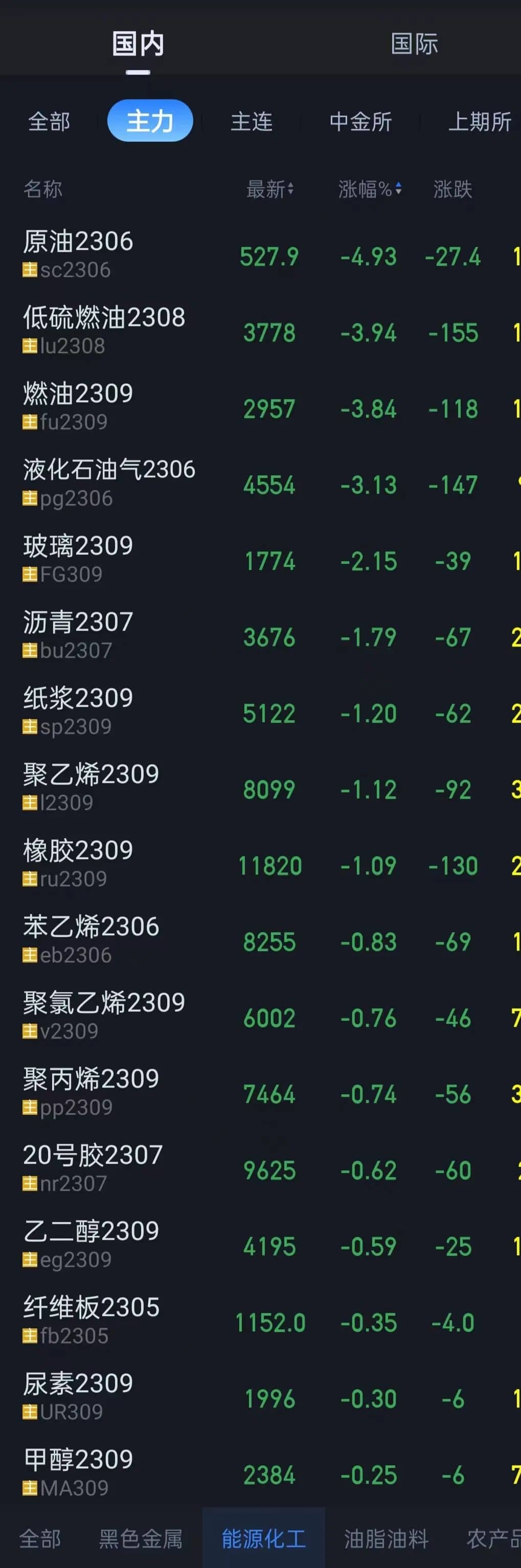The height and width of the screenshot is (1568, 521).
Task: Switch to 油脂油料 category
Action: (x=386, y=1538)
